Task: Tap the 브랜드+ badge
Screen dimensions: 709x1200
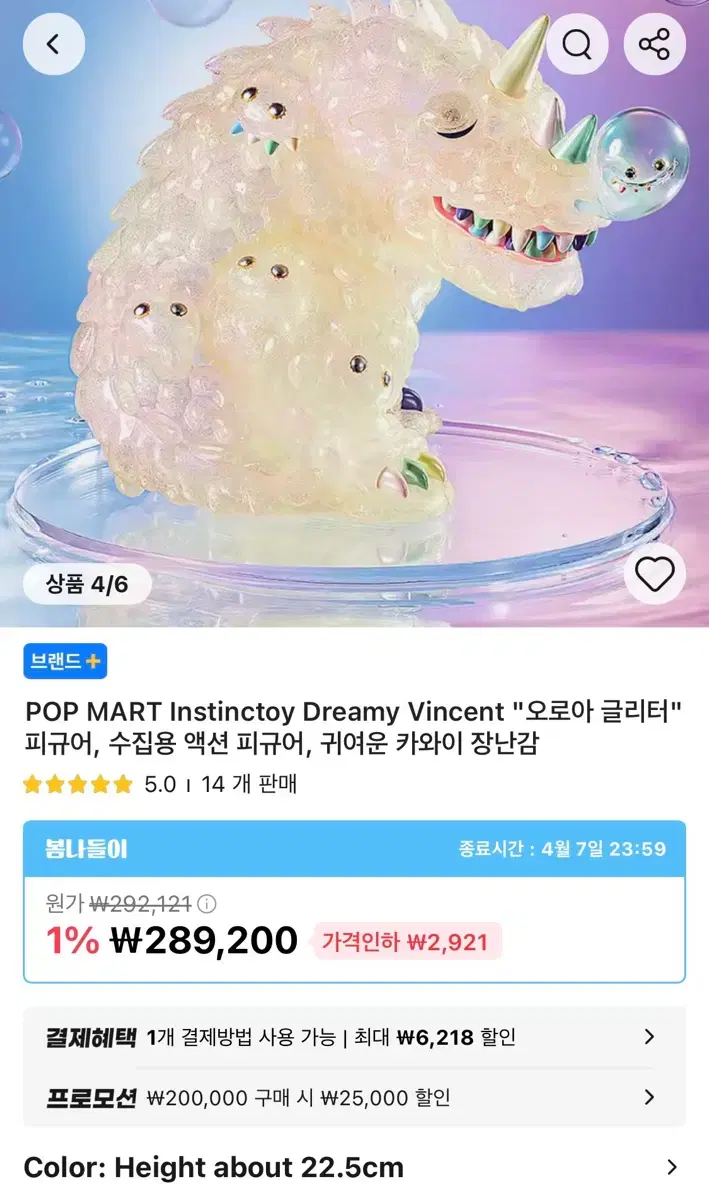Action: pyautogui.click(x=65, y=661)
